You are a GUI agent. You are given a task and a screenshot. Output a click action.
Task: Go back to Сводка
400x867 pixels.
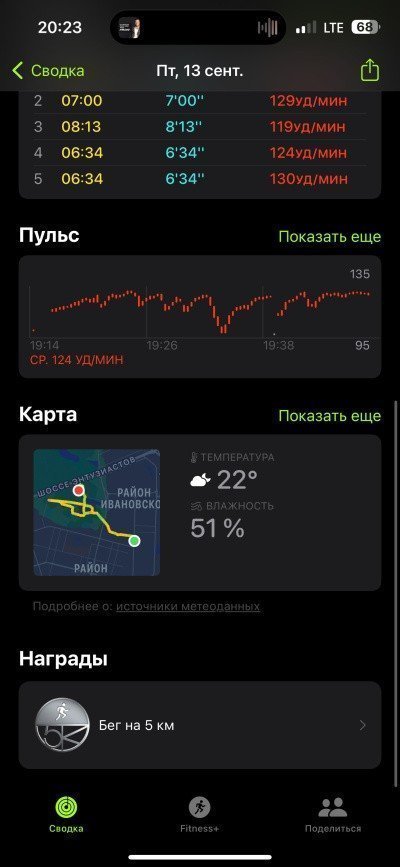48,71
